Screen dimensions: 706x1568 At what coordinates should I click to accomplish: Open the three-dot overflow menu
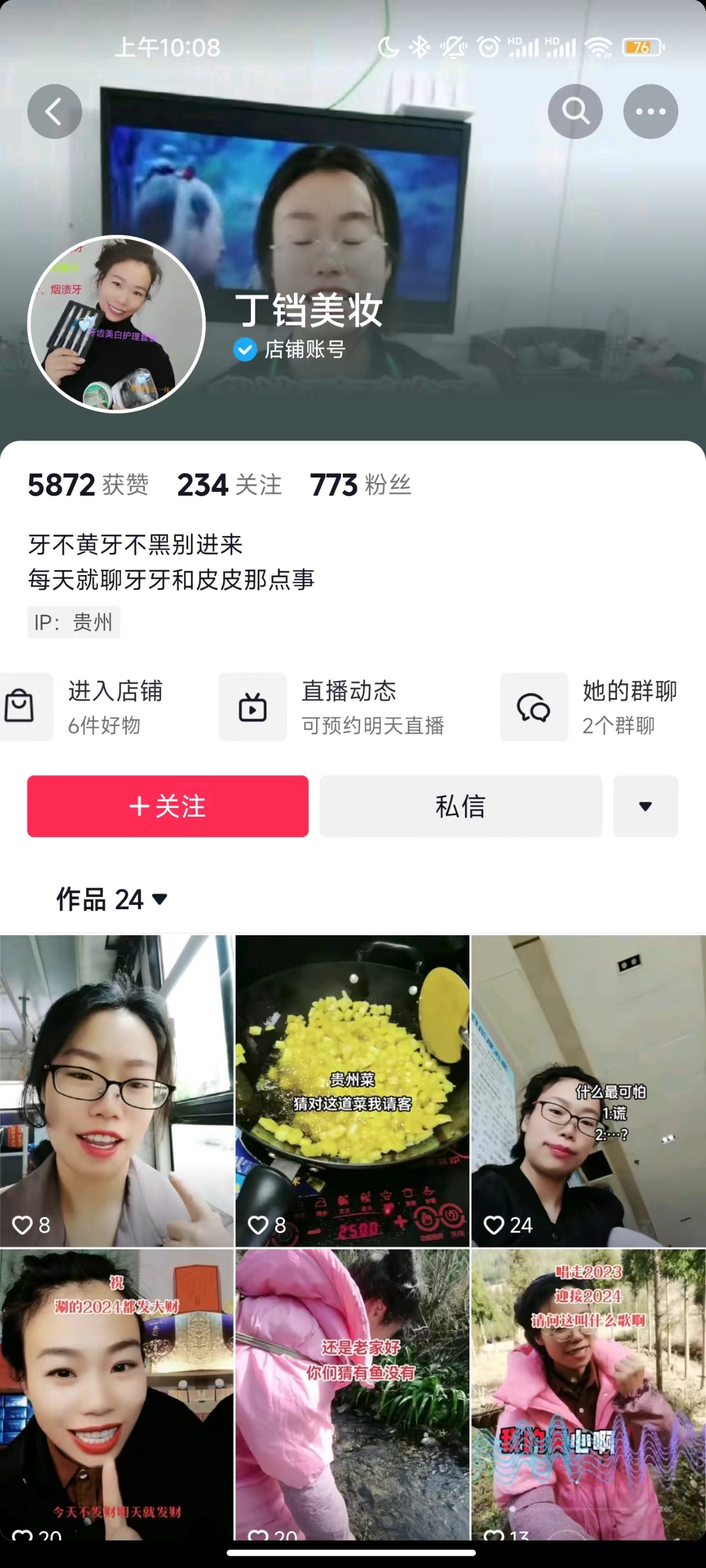[x=650, y=111]
